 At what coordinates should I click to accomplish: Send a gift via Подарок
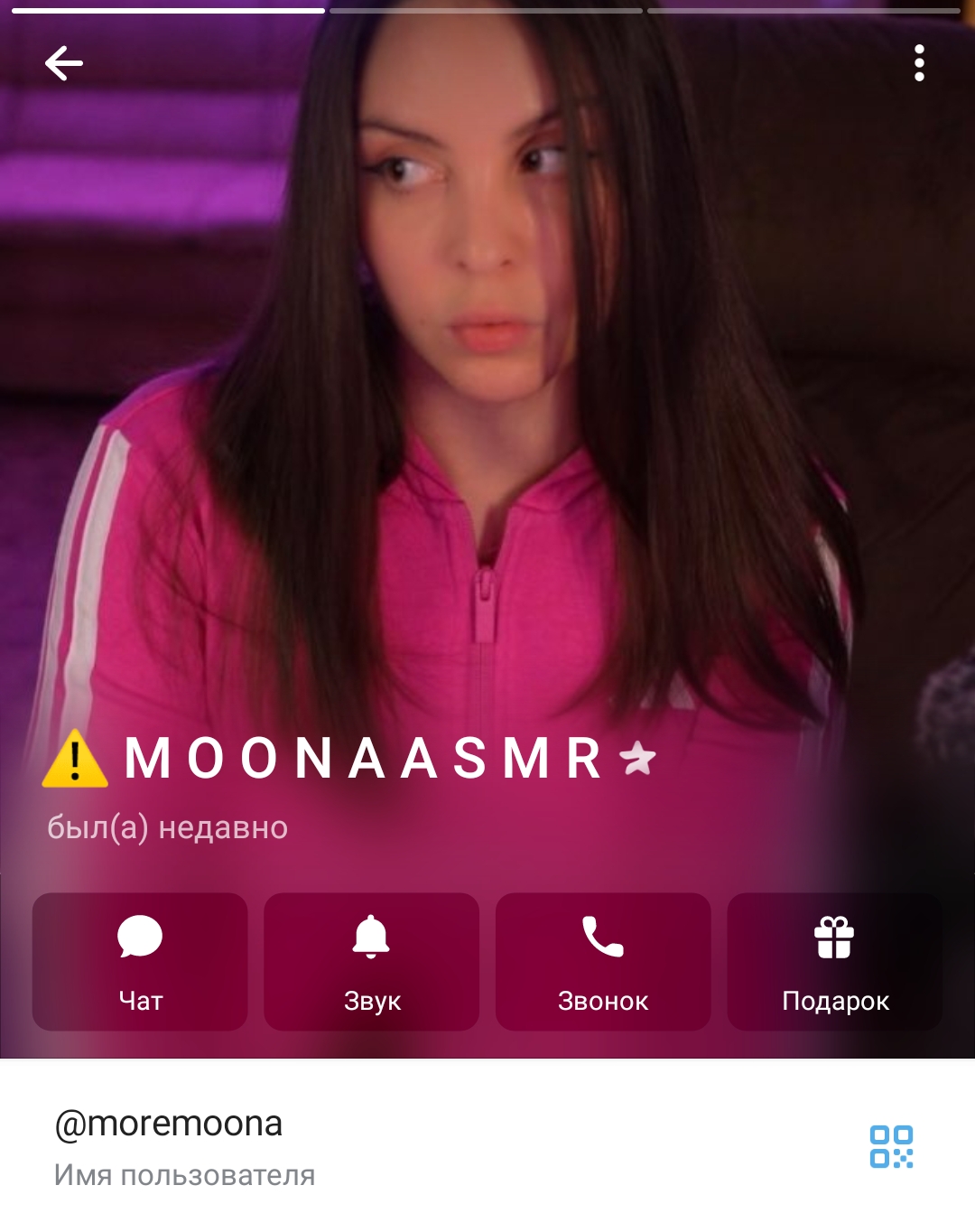click(x=835, y=962)
